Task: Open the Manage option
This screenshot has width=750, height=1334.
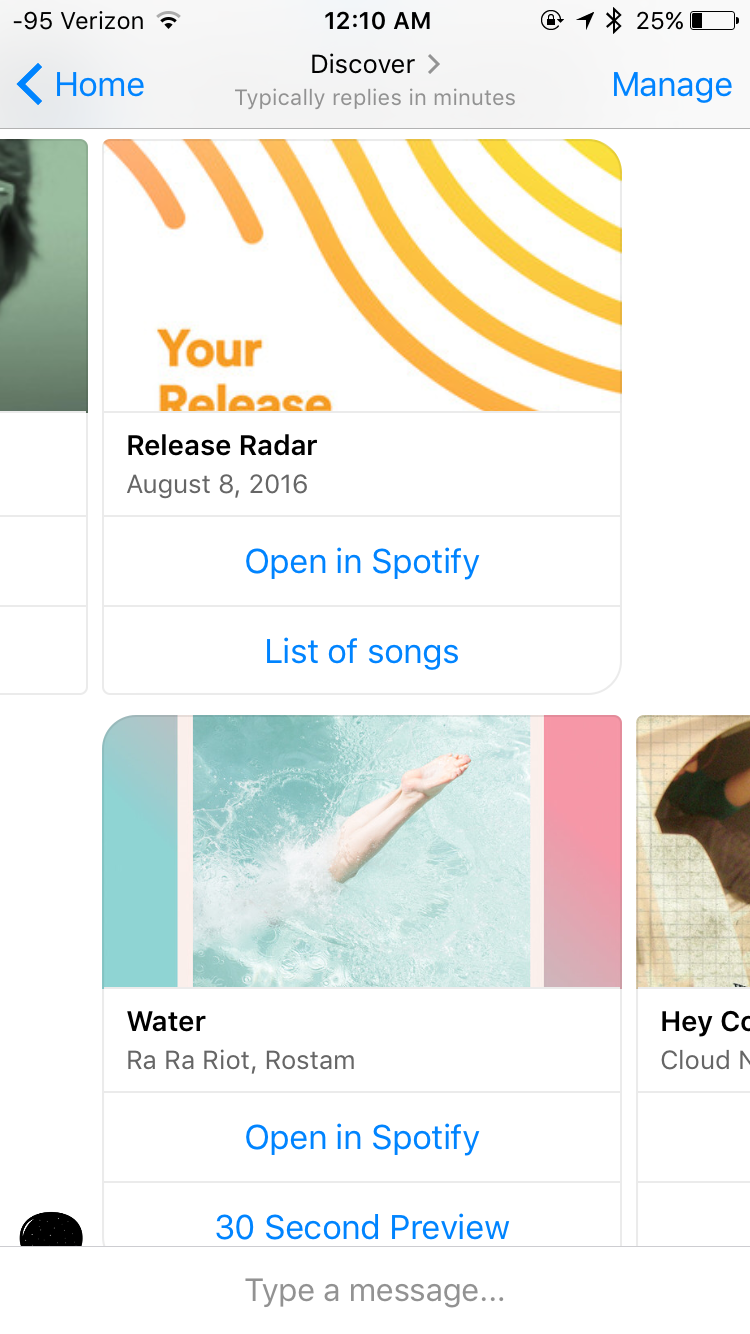Action: pos(672,85)
